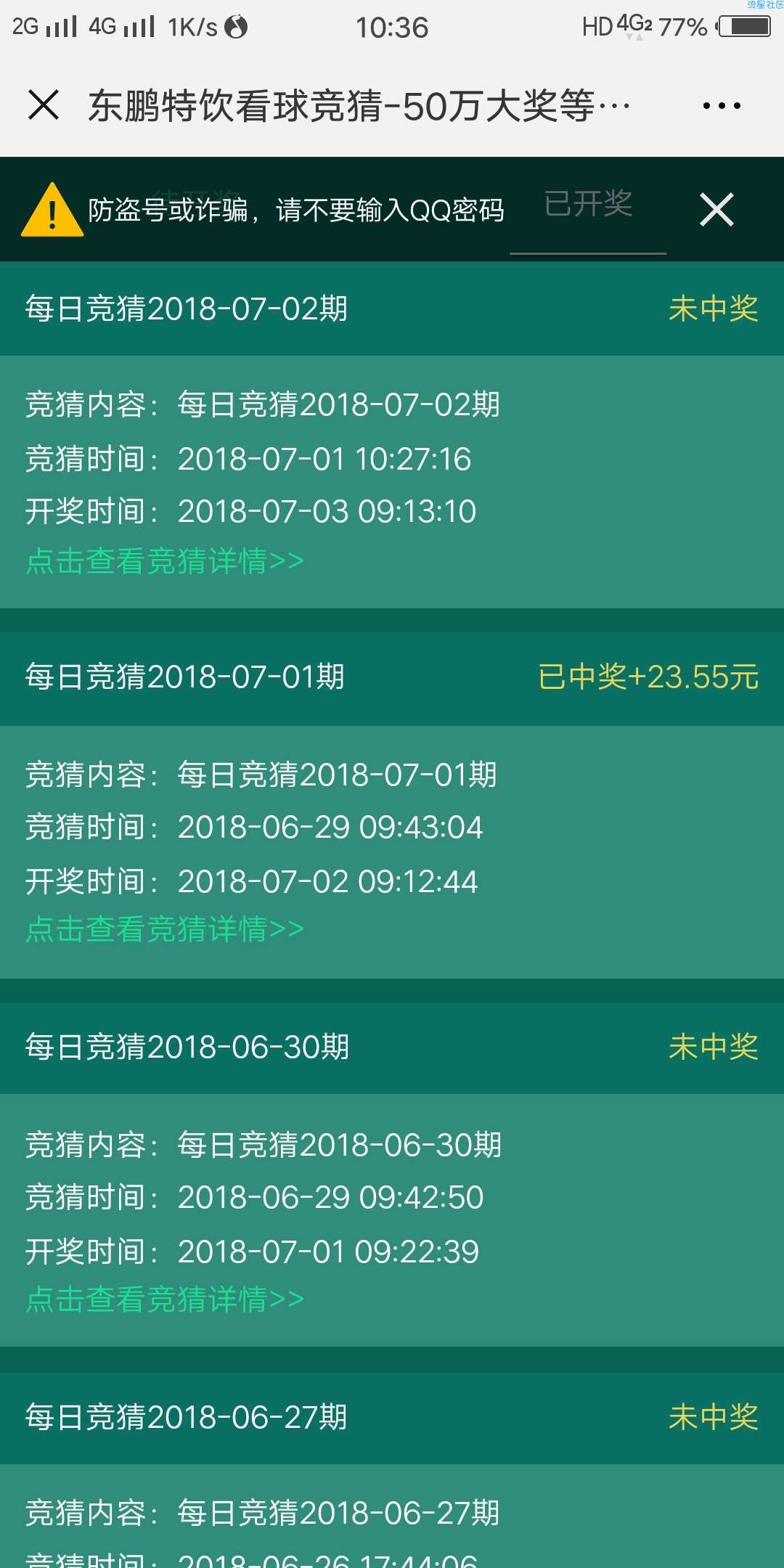
Task: Switch to the 已开奖 tab
Action: 588,205
